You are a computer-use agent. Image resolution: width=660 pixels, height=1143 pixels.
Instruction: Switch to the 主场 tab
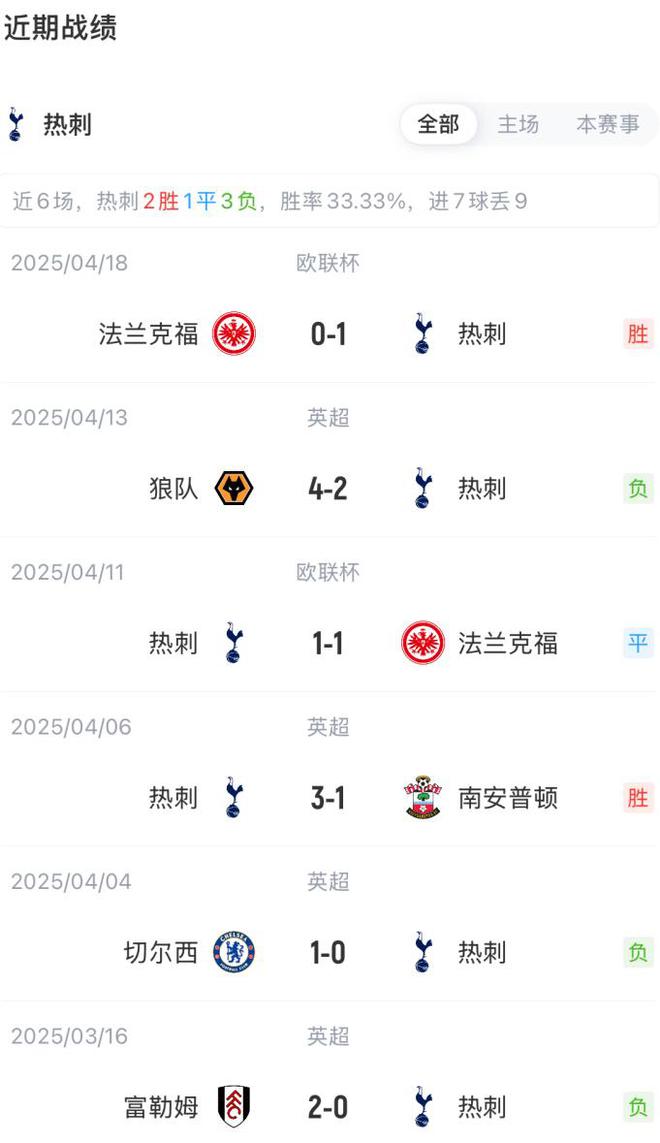(518, 125)
